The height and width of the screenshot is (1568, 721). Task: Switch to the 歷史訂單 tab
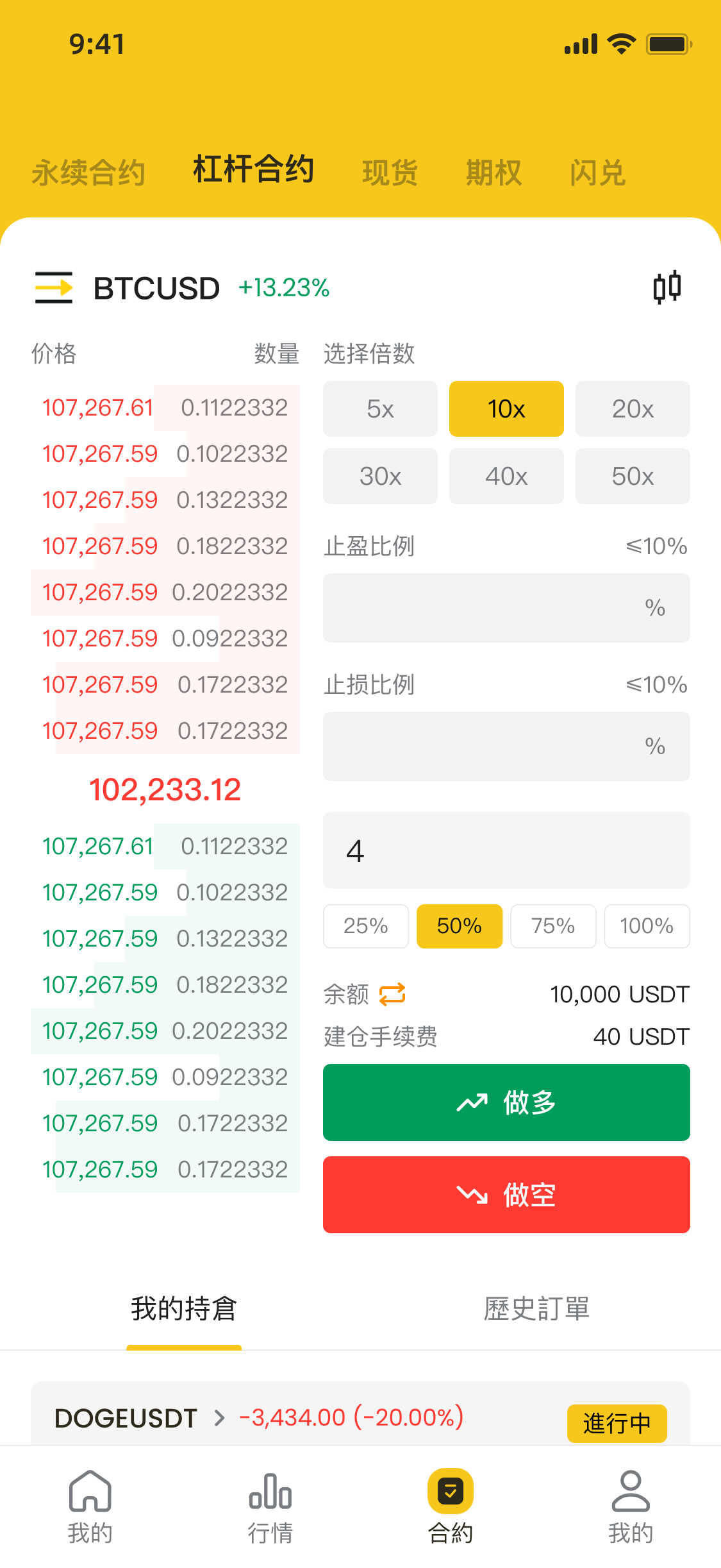[536, 1309]
